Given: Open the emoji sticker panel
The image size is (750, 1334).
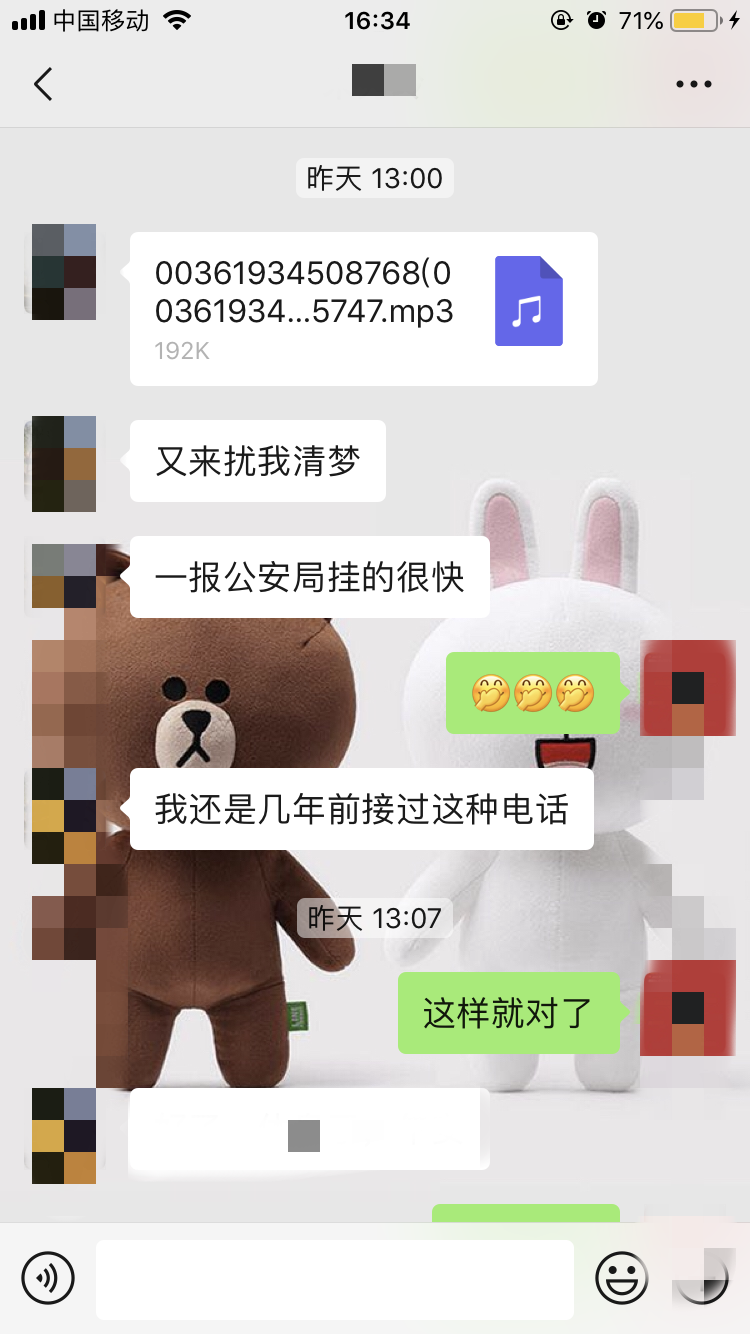Looking at the screenshot, I should click(x=621, y=1277).
